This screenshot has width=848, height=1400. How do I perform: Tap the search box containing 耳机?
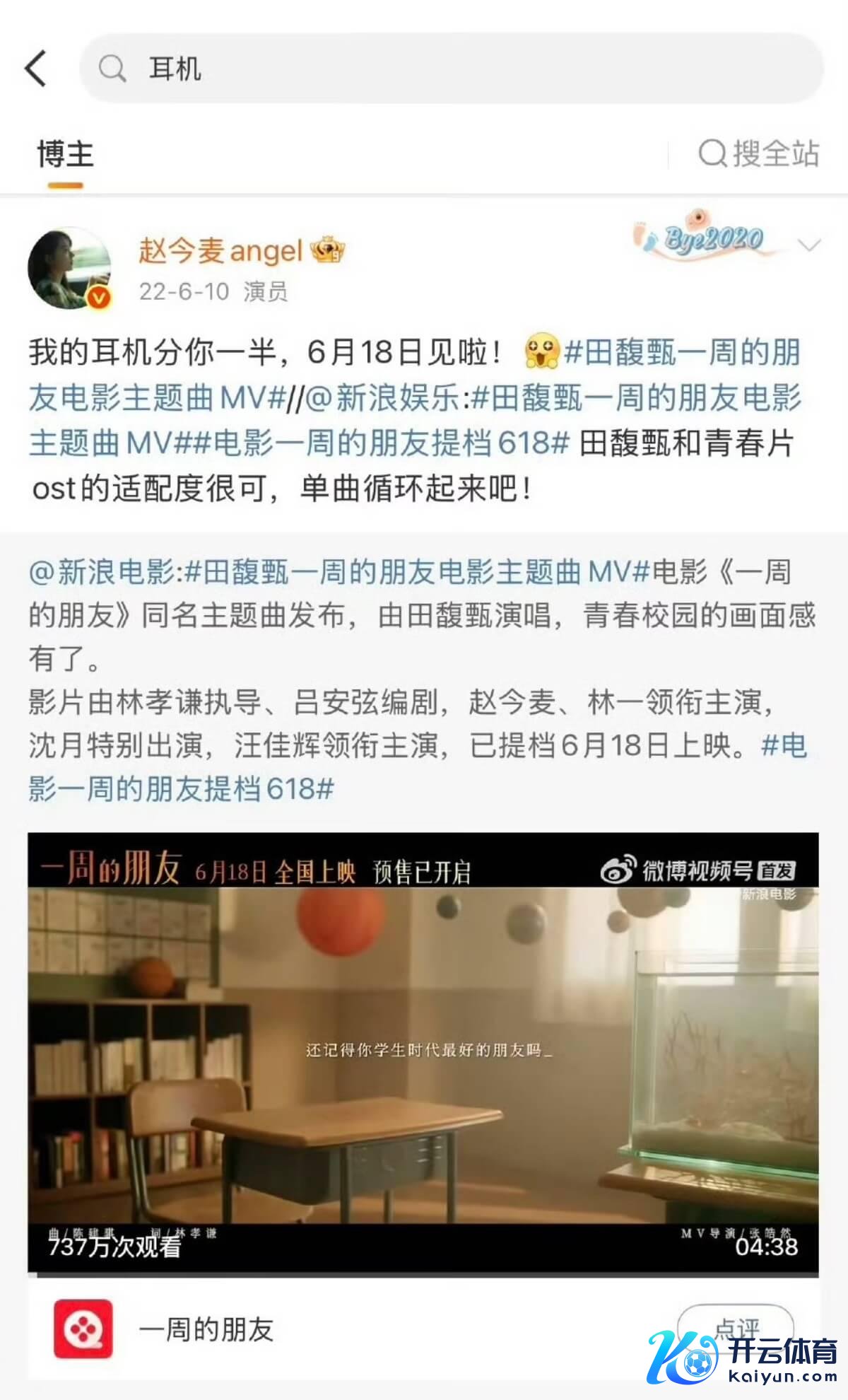coord(452,69)
